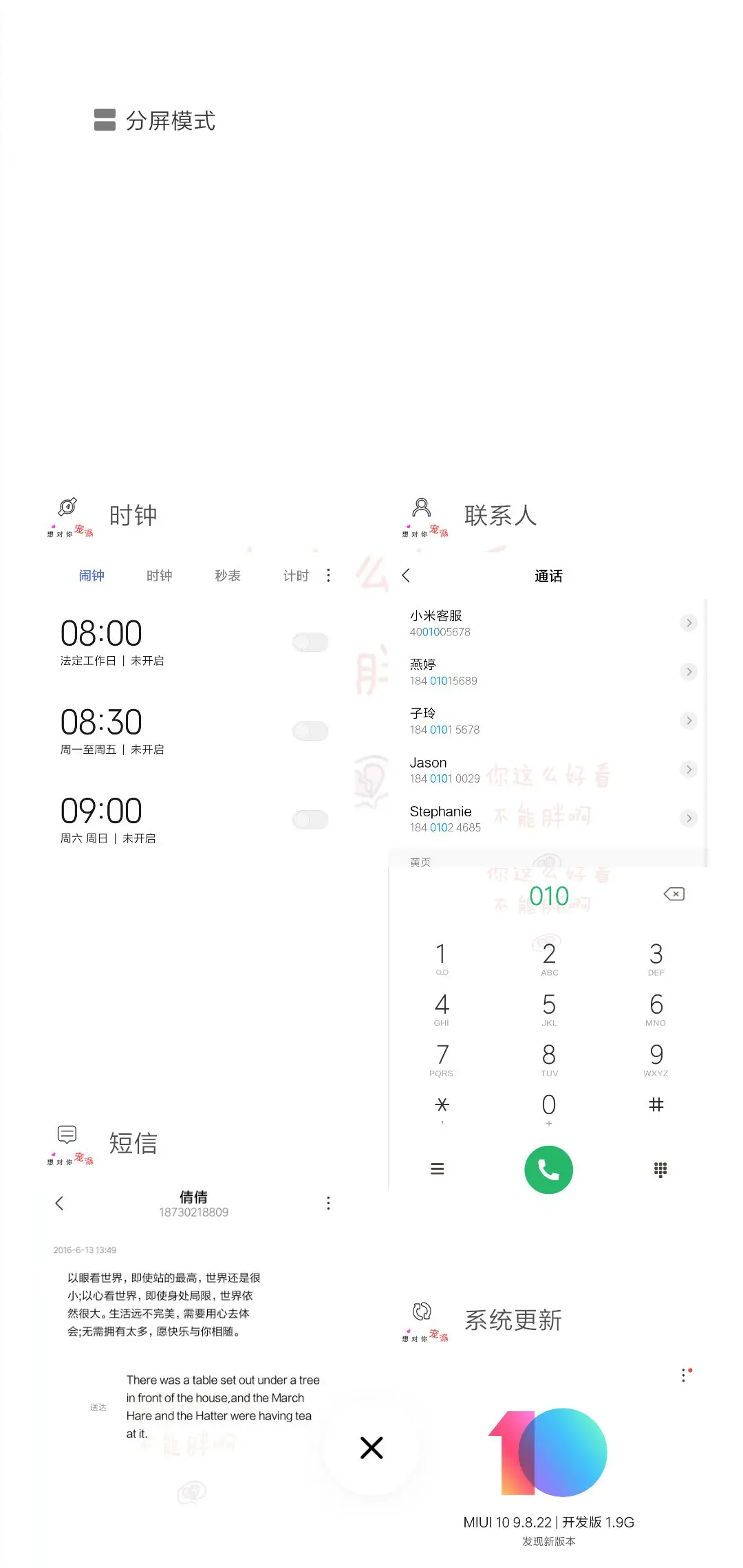Switch to the 秒表 stopwatch tab
The height and width of the screenshot is (1568, 743).
coord(227,575)
